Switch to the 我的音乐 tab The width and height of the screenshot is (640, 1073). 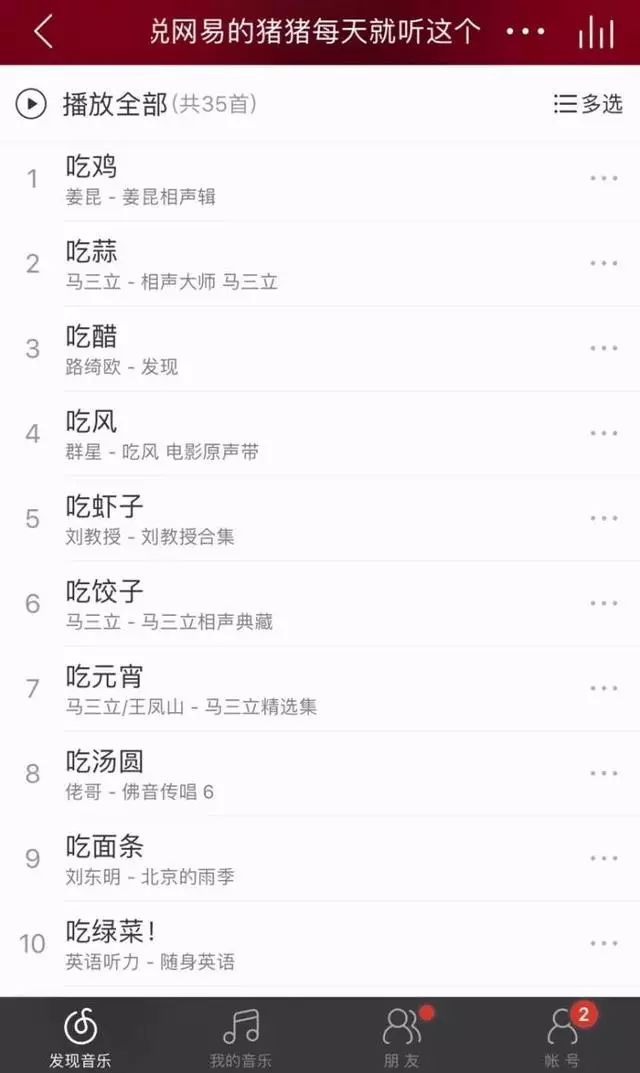click(x=240, y=1037)
